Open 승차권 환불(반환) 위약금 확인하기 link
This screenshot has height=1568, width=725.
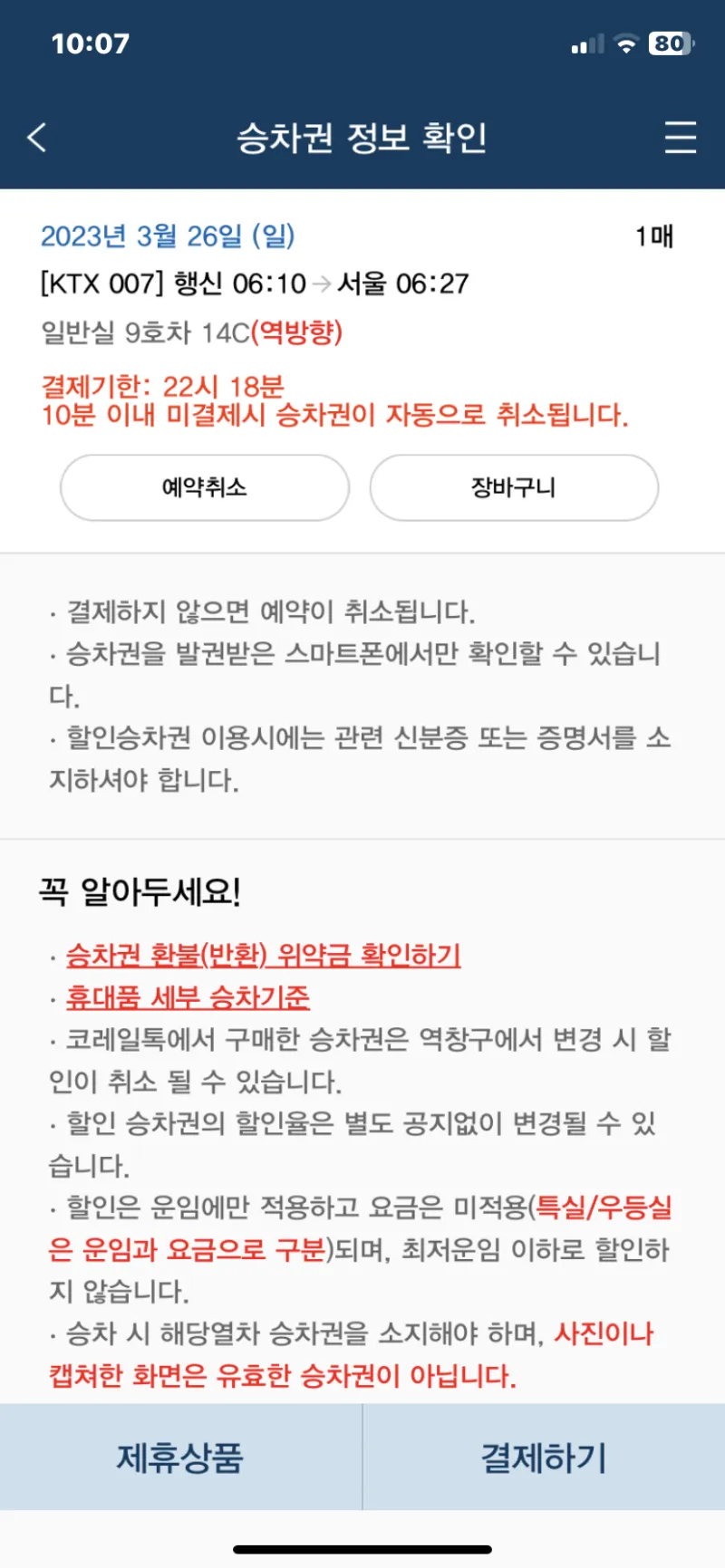coord(263,955)
